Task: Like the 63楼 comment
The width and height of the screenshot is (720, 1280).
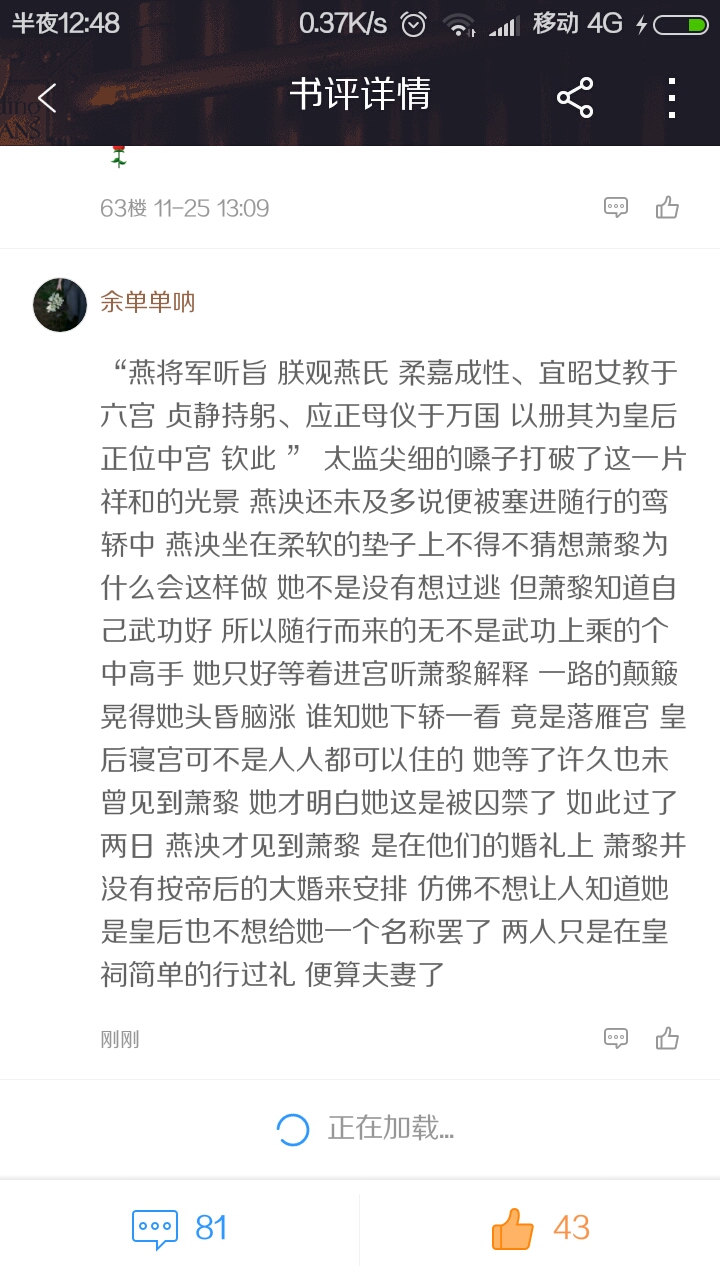Action: point(668,208)
